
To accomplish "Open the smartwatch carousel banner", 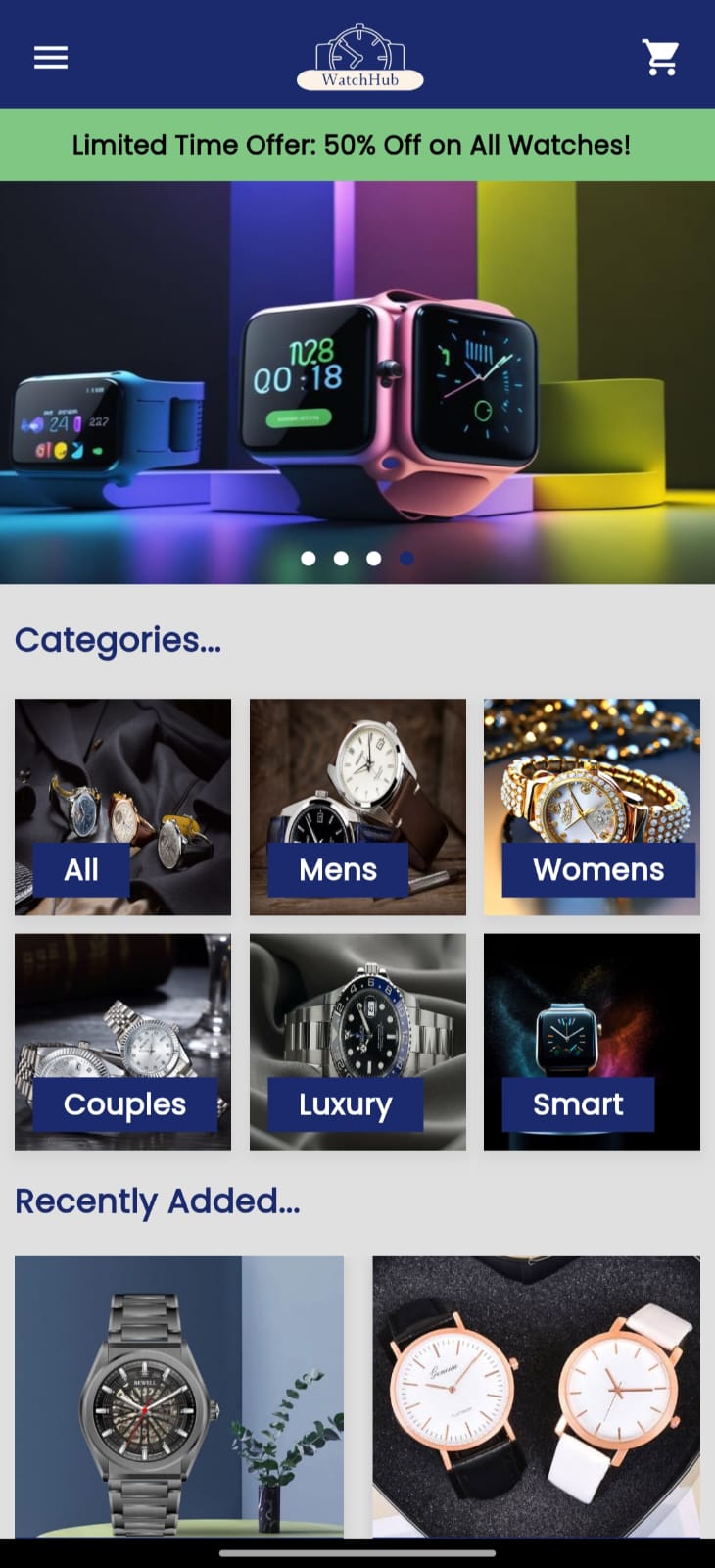I will [357, 382].
